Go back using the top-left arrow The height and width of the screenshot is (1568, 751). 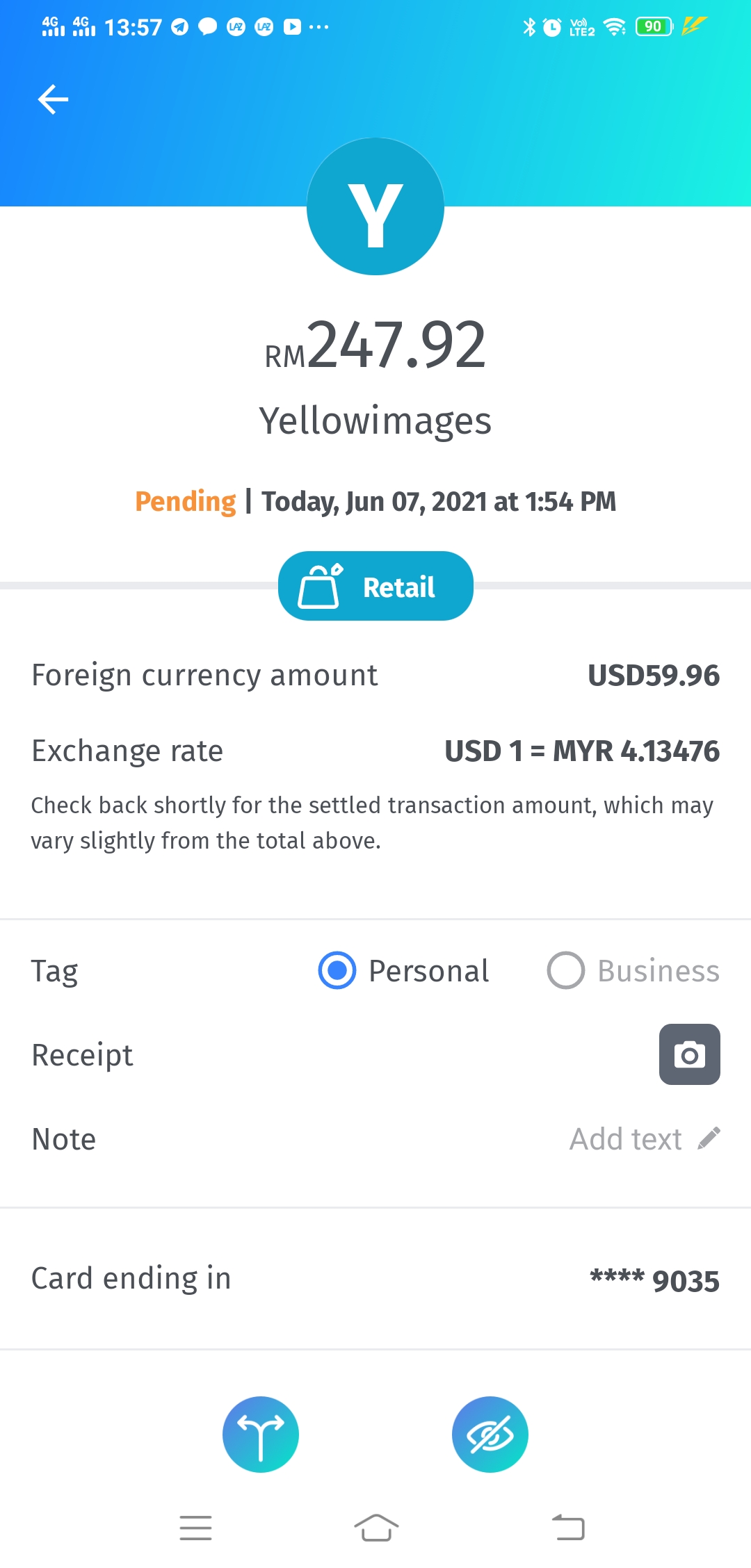click(x=53, y=99)
